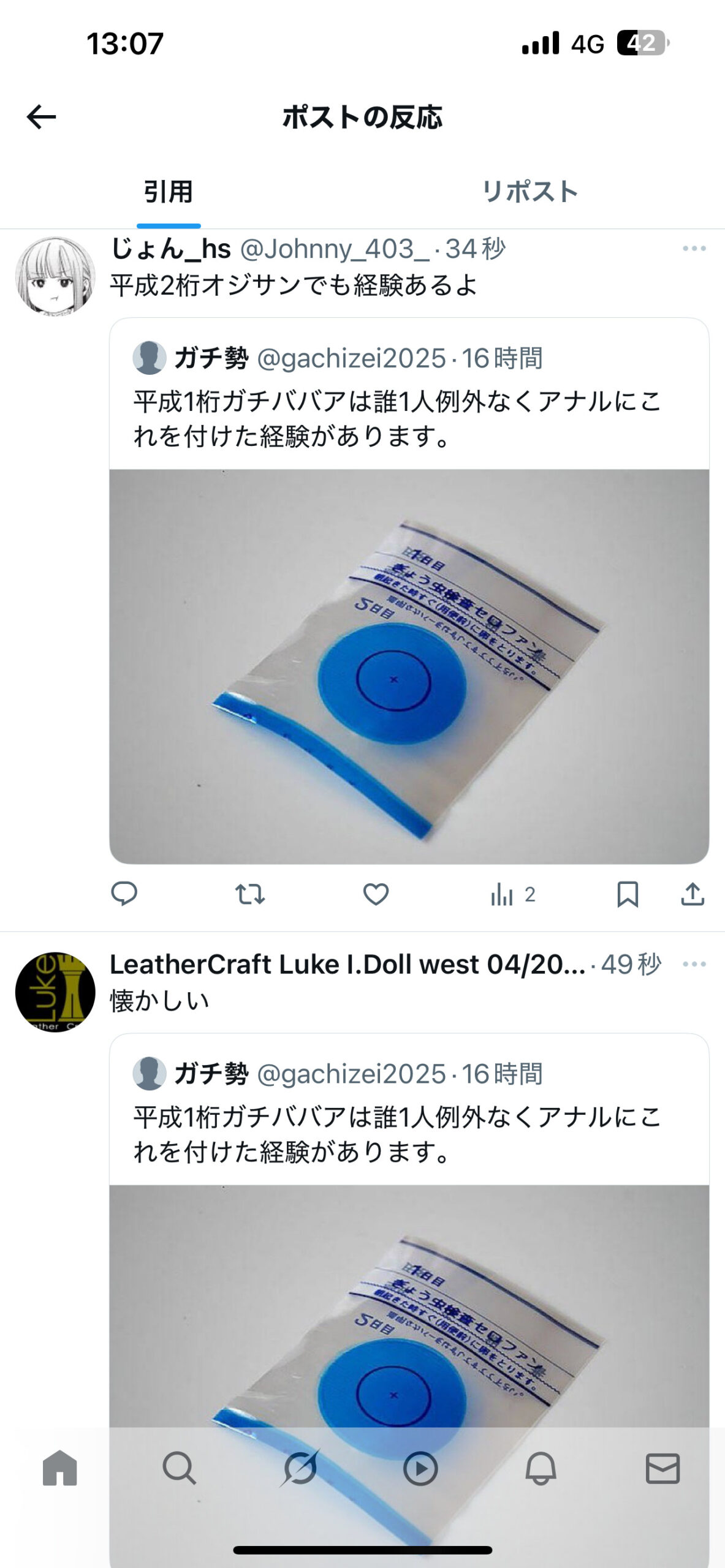
Task: Select the 引用 tab
Action: click(169, 192)
